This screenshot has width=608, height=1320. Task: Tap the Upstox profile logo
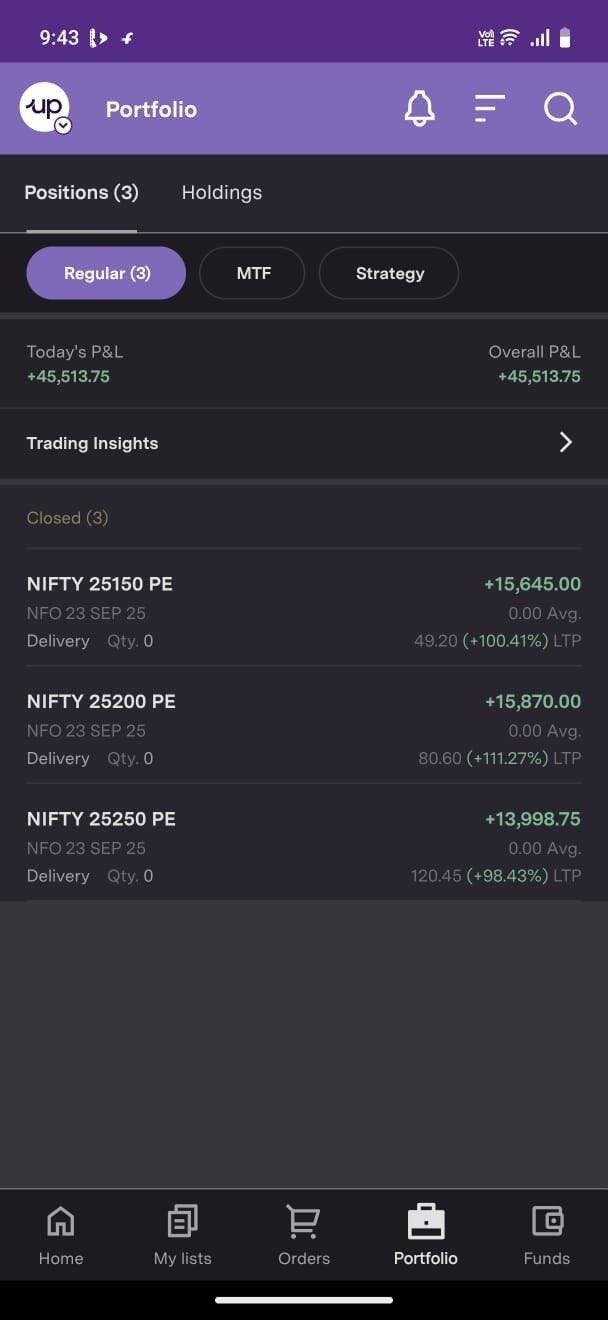point(45,108)
